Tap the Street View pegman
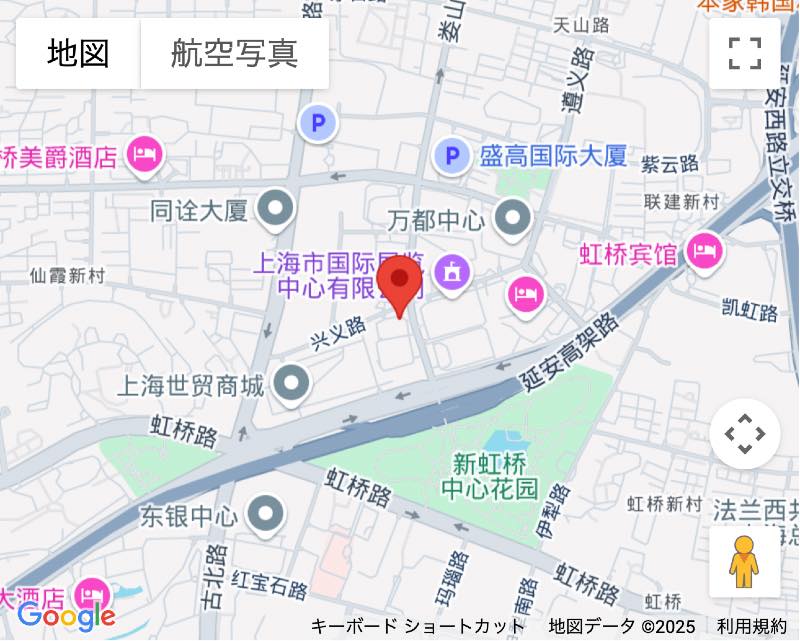The height and width of the screenshot is (641, 800). click(x=744, y=562)
